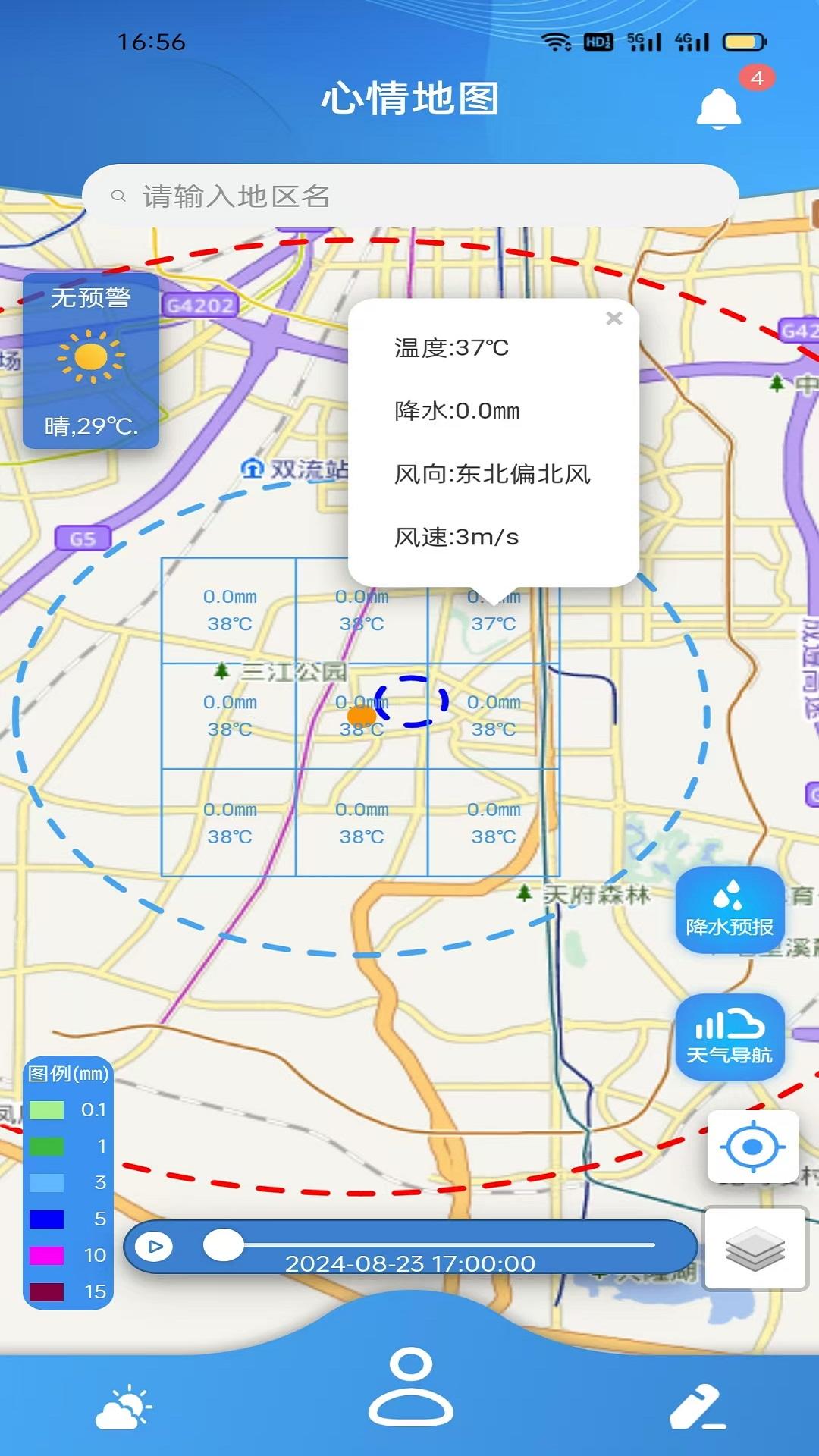Screen dimensions: 819x1456
Task: Tap the 0.1 green color swatch in legend
Action: (48, 1109)
